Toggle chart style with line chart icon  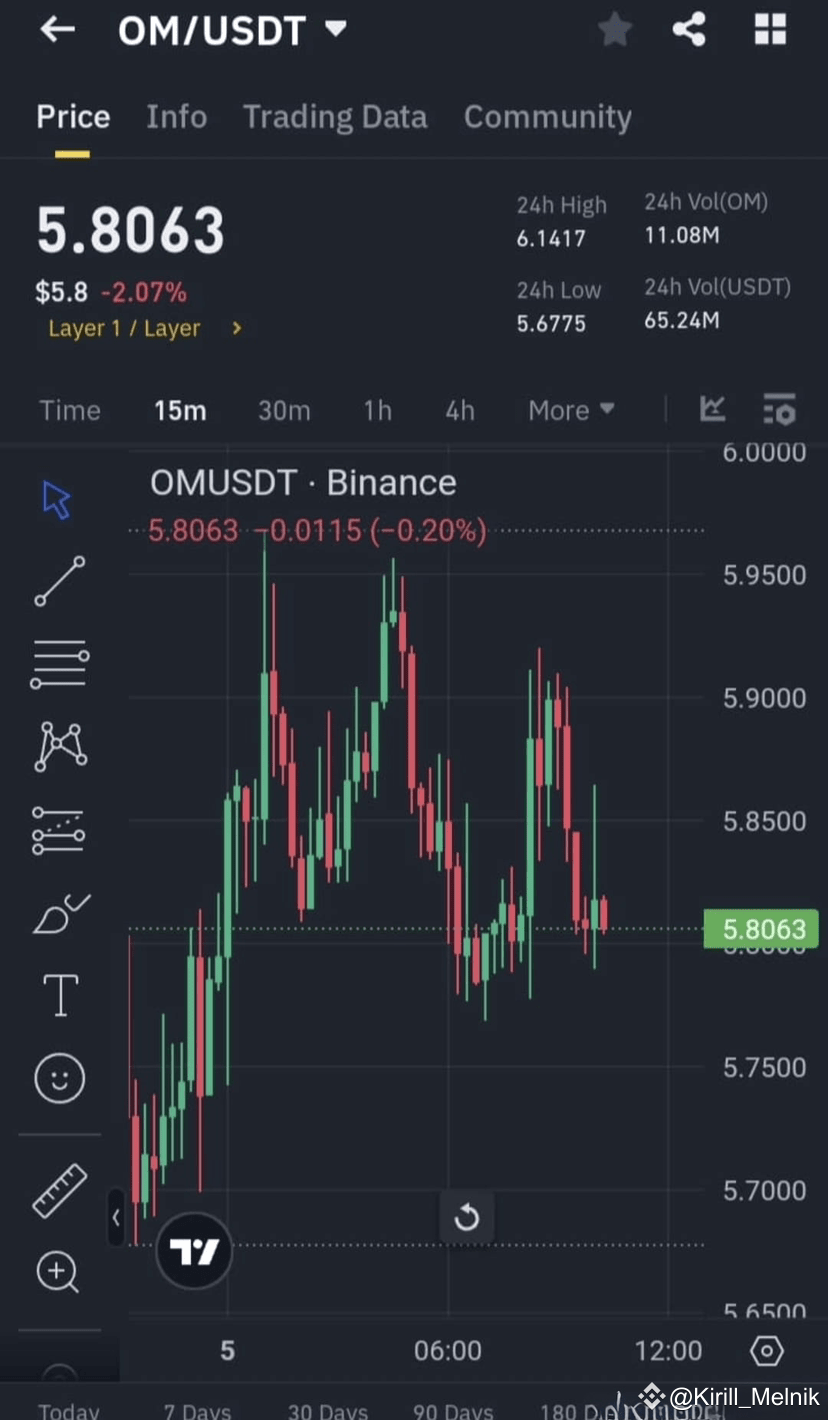point(712,410)
